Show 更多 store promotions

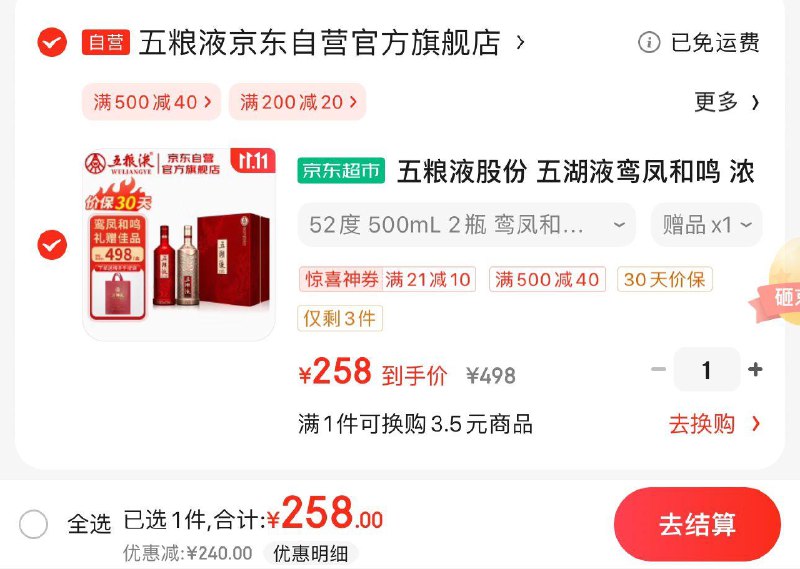tap(727, 101)
